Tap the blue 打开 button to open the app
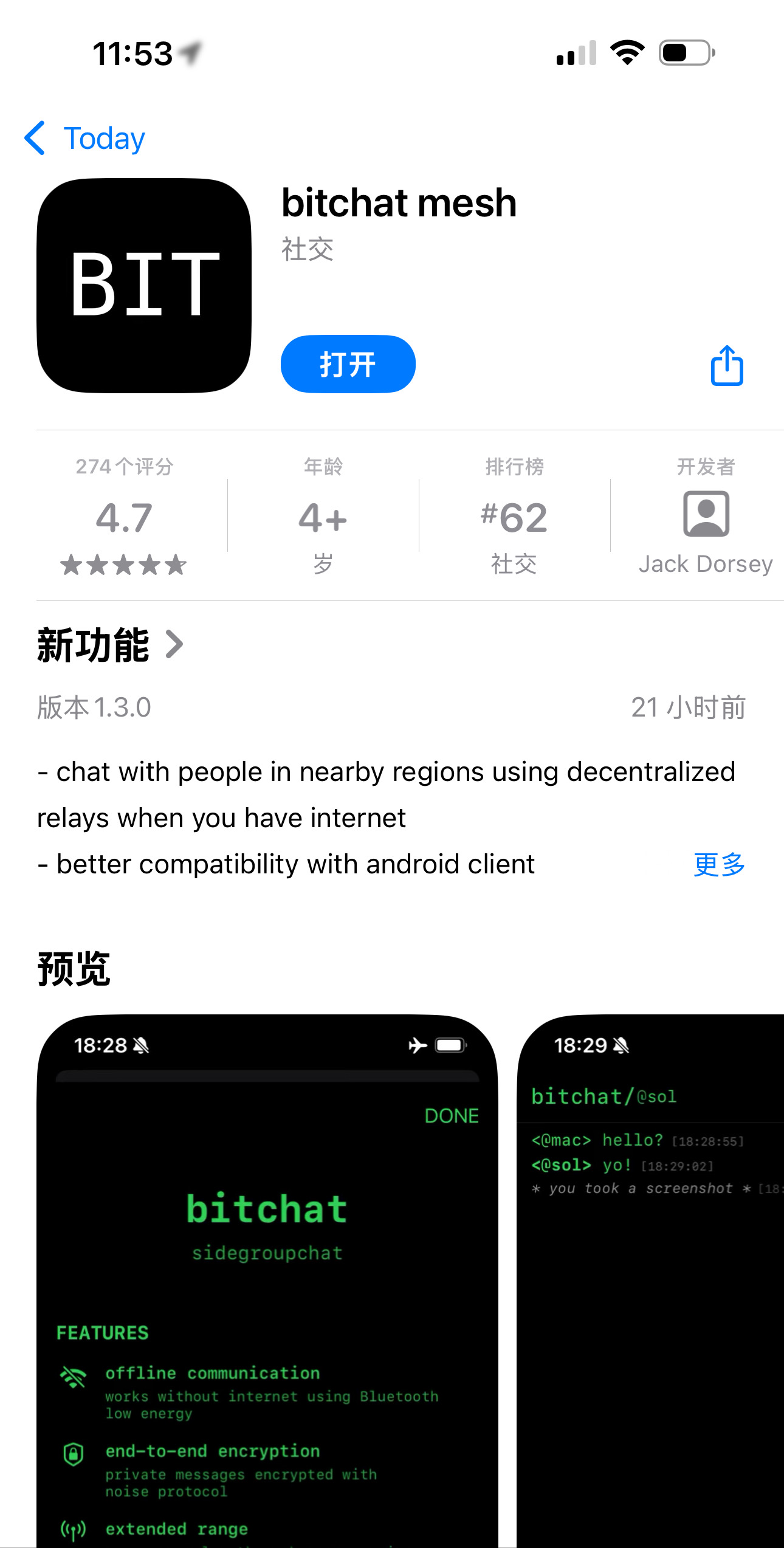 click(x=348, y=364)
